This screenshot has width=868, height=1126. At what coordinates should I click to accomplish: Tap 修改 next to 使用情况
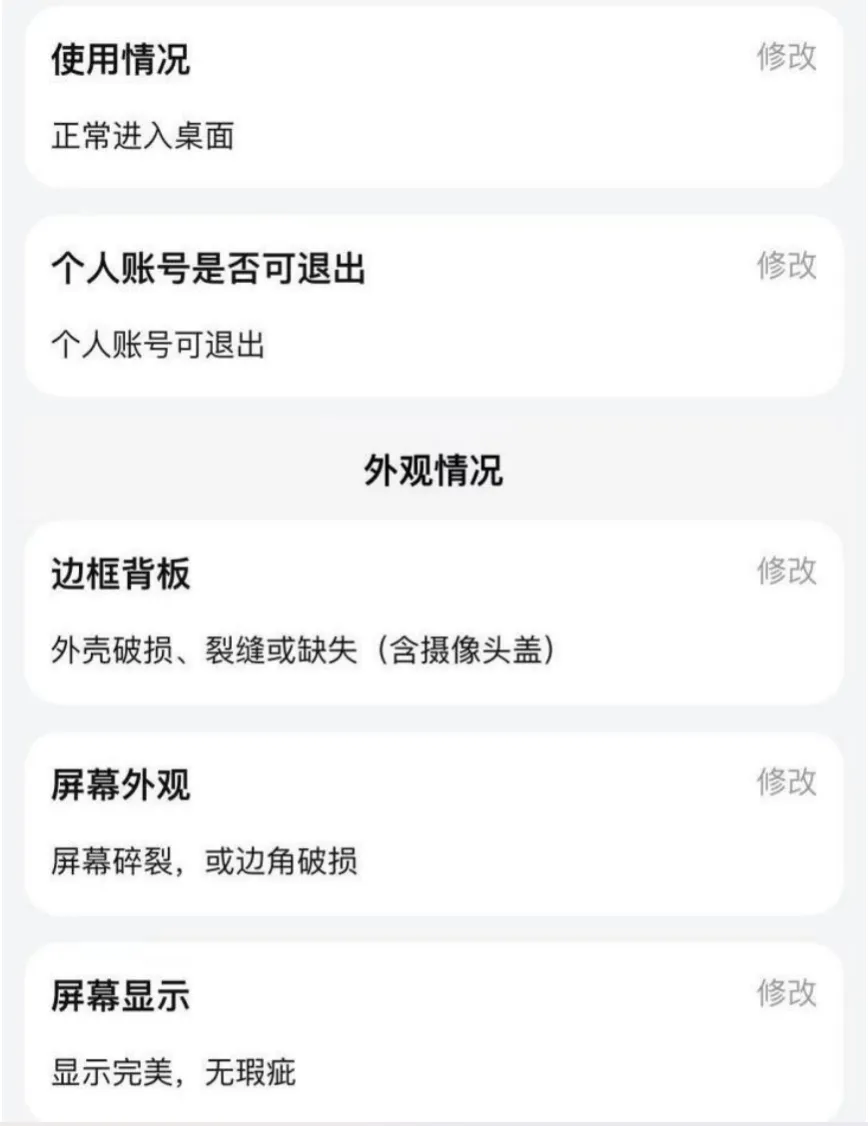[x=786, y=57]
